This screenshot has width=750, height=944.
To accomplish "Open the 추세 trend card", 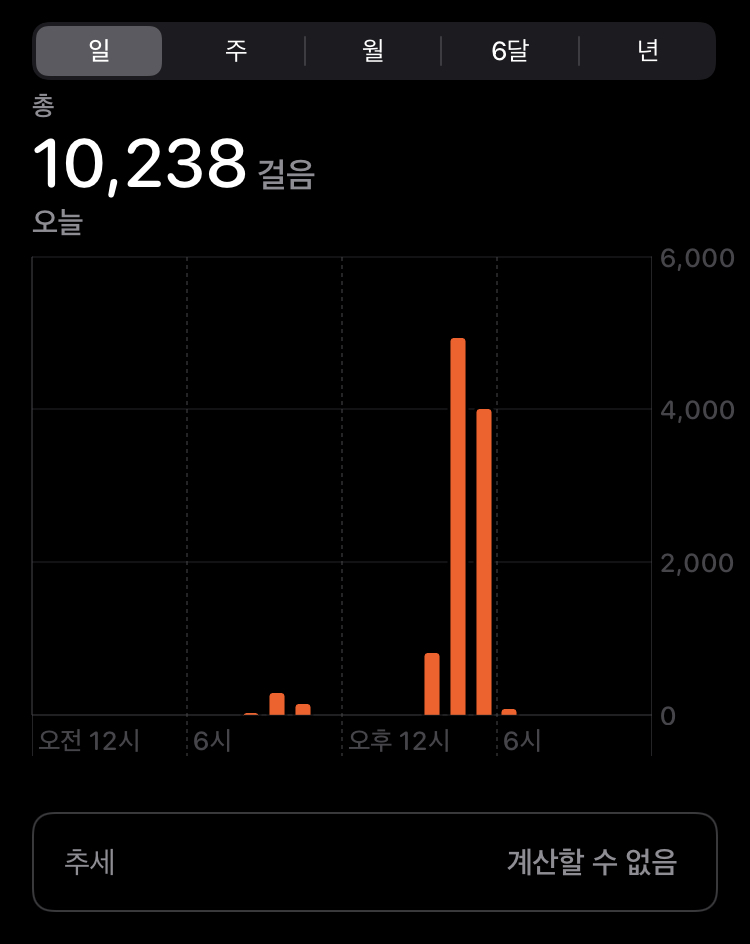I will [x=375, y=862].
